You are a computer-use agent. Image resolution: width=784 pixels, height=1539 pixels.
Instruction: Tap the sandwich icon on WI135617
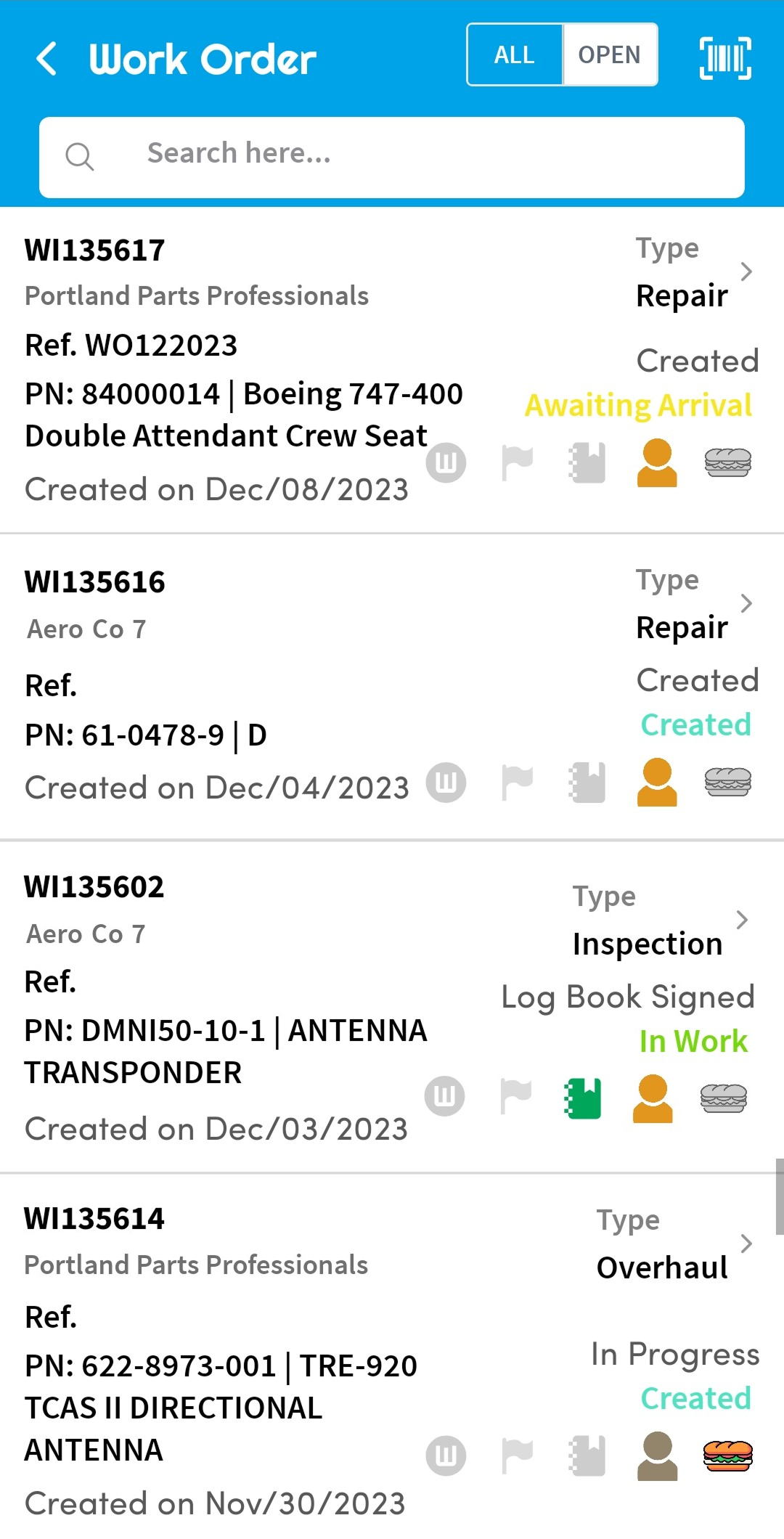pyautogui.click(x=727, y=462)
